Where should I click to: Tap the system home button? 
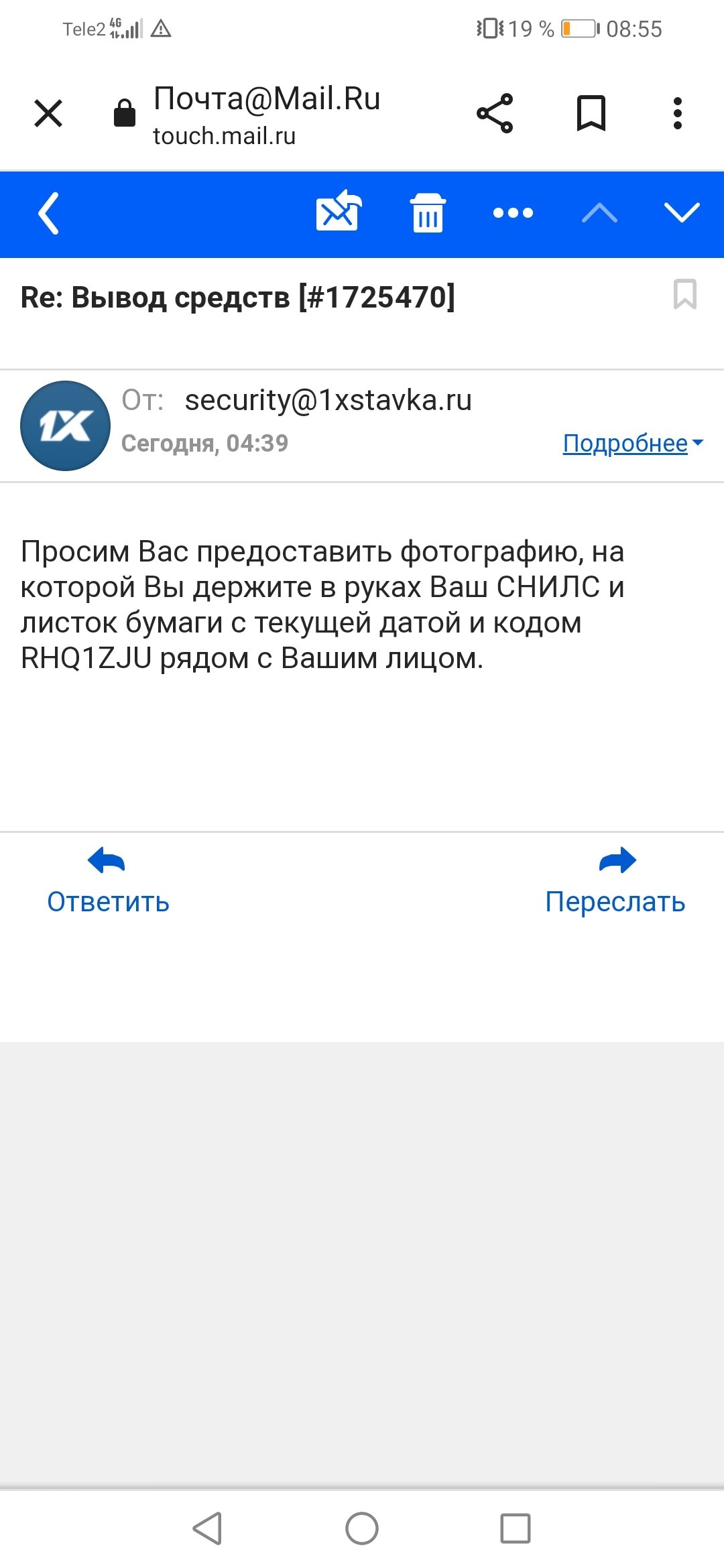point(362,1528)
